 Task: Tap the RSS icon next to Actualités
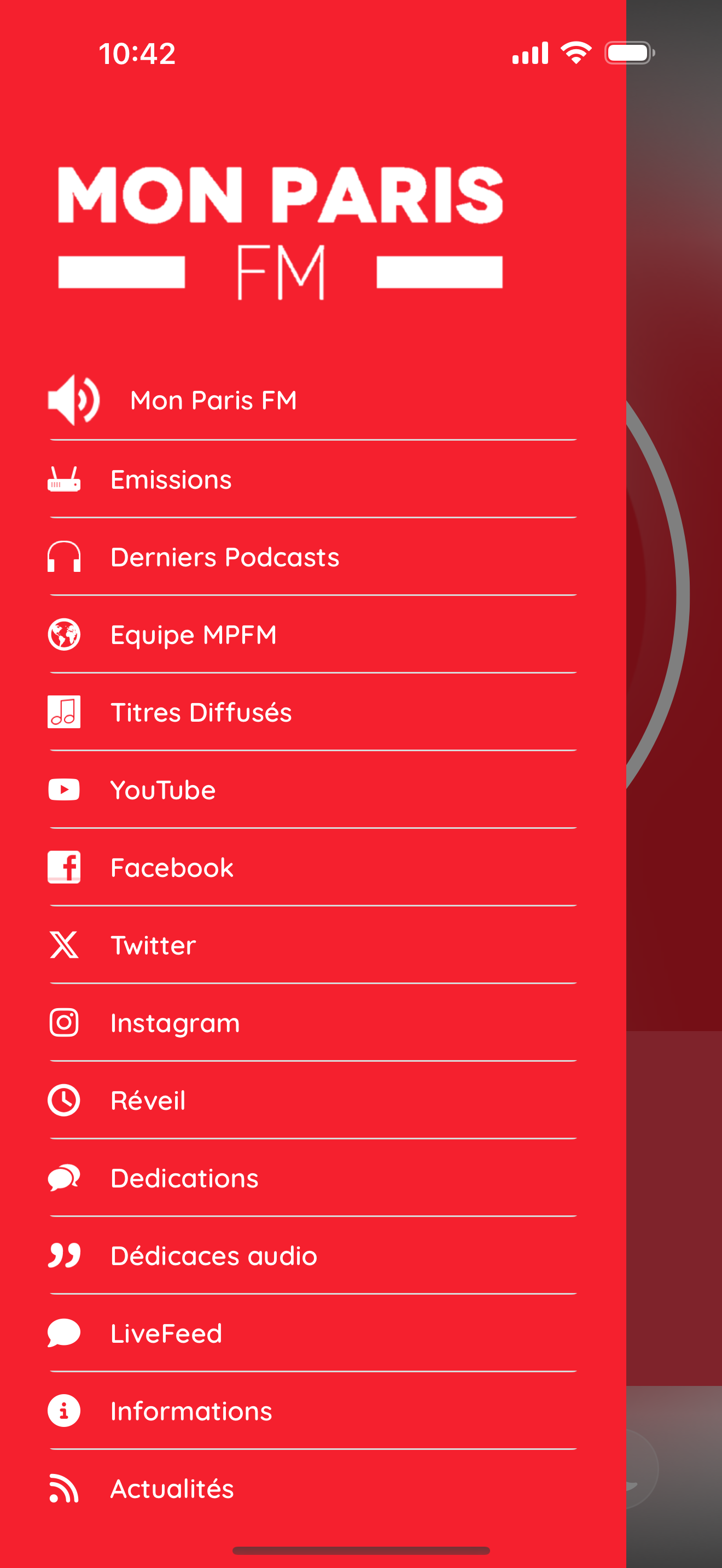(x=63, y=1488)
